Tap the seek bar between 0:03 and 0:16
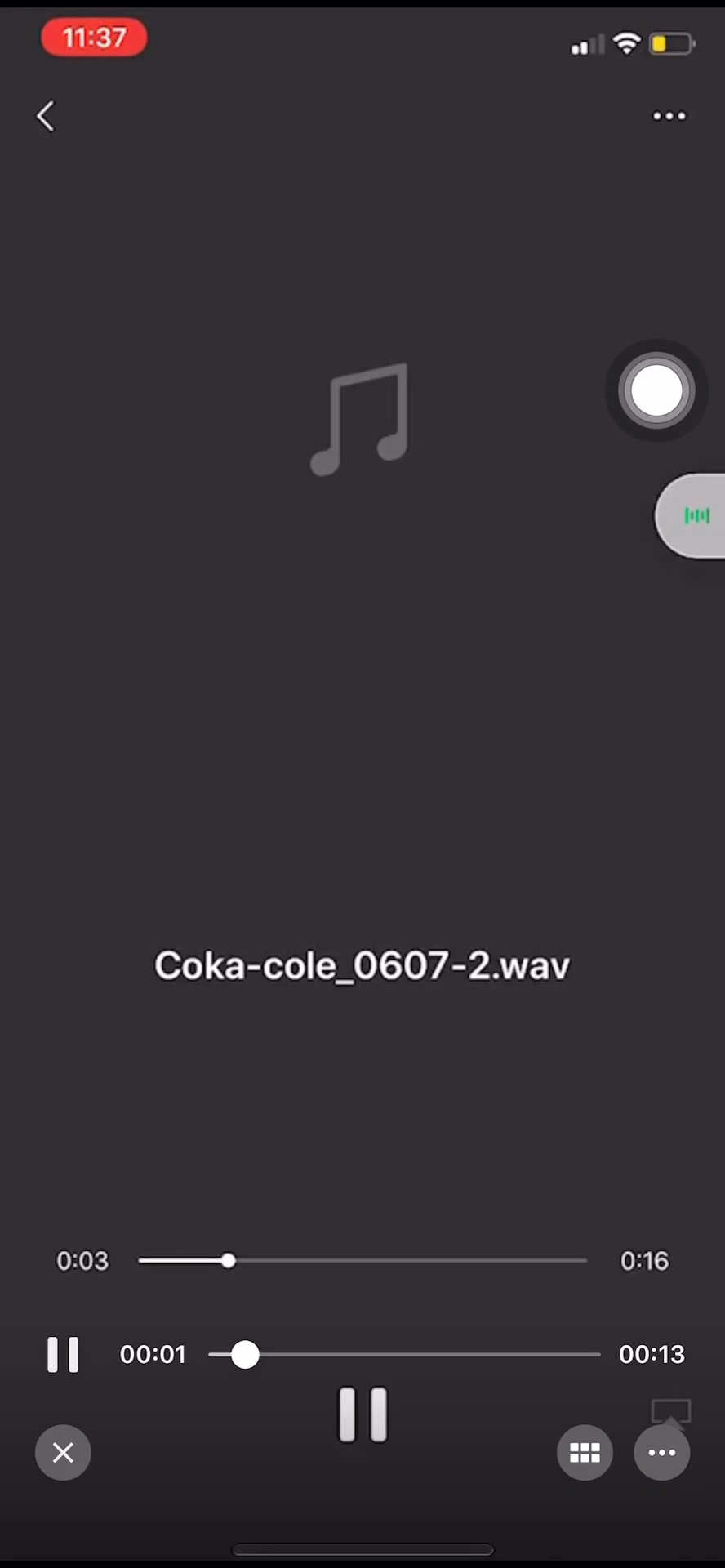725x1568 pixels. [x=362, y=1260]
